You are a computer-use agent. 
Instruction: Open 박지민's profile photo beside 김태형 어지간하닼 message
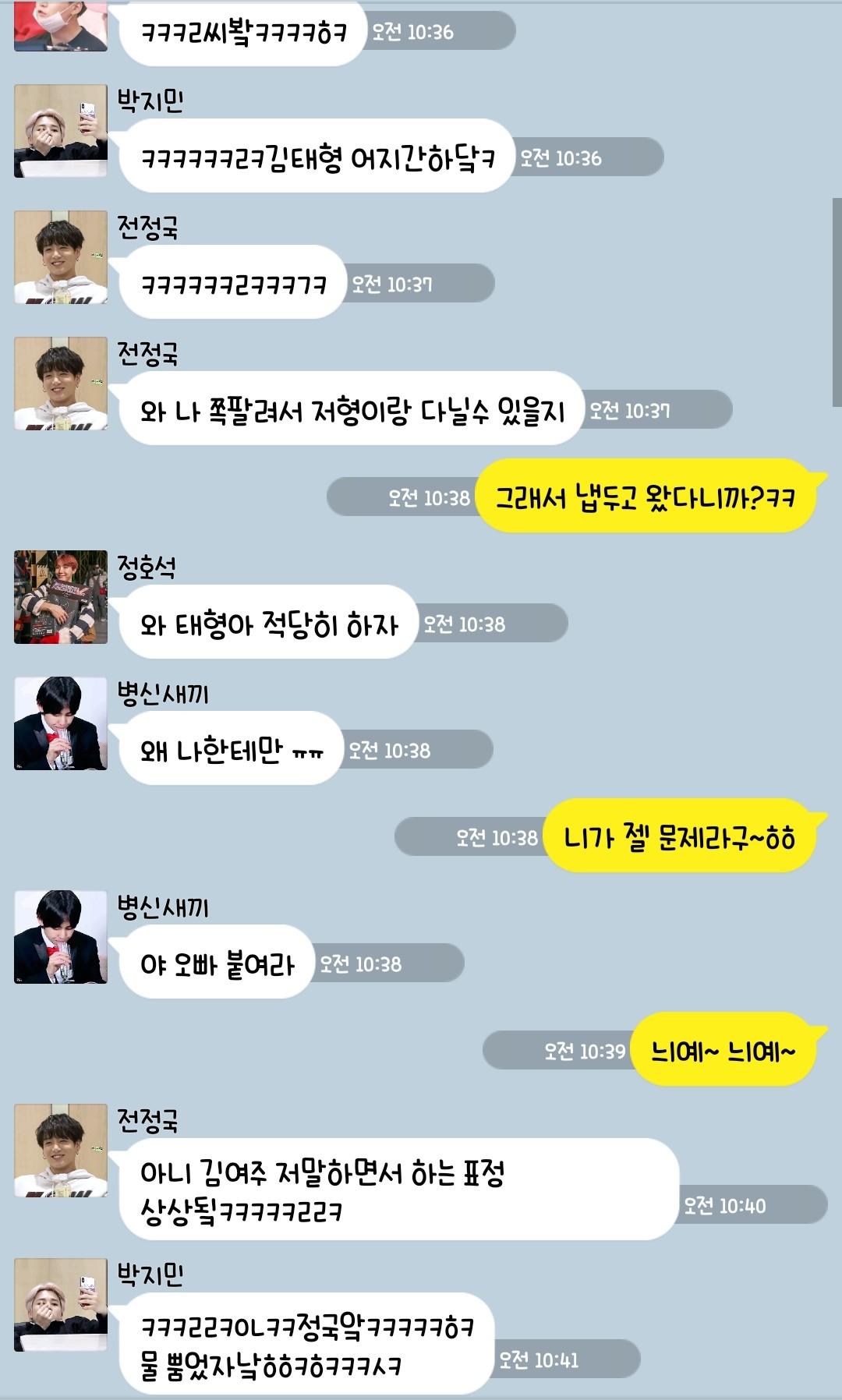(61, 131)
